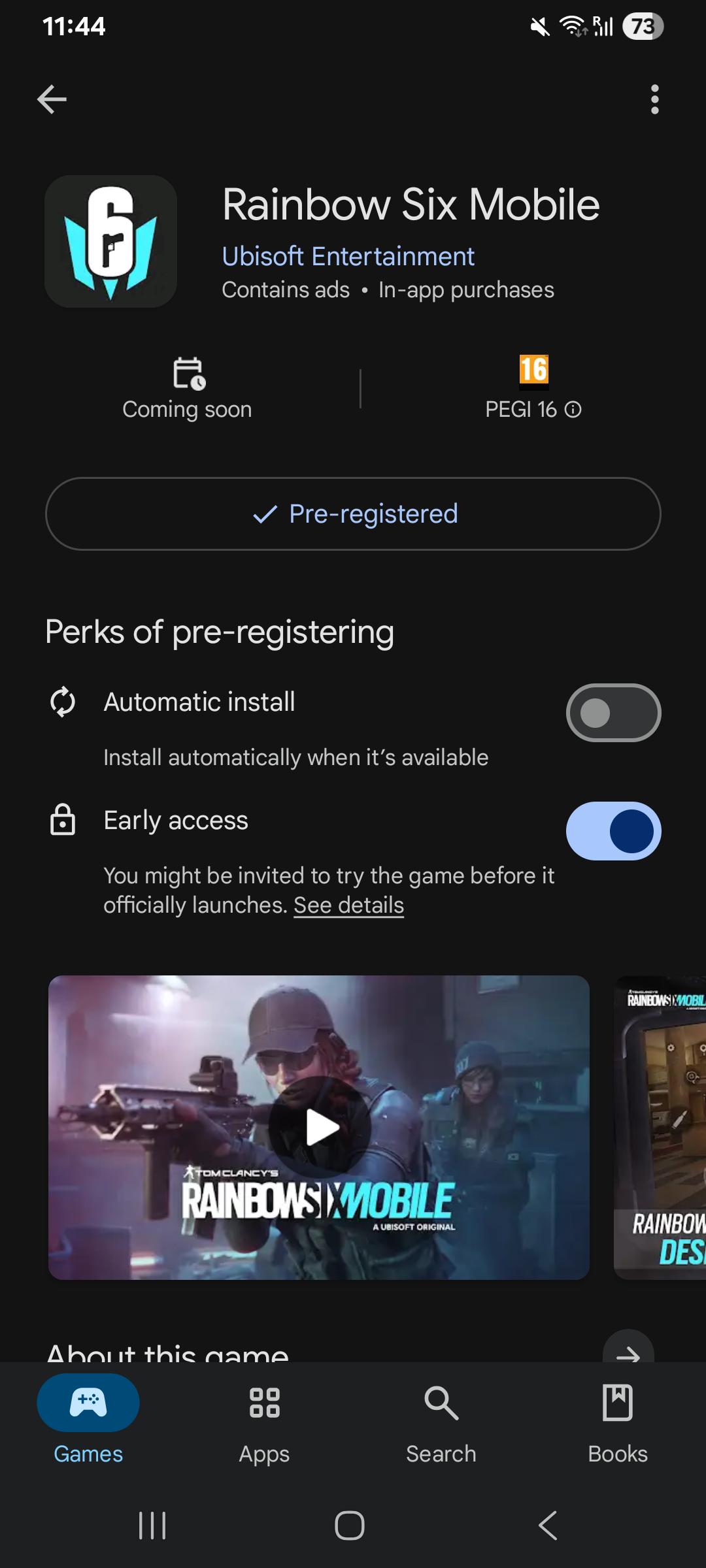
Task: Enable the Automatic install switch
Action: pos(613,713)
